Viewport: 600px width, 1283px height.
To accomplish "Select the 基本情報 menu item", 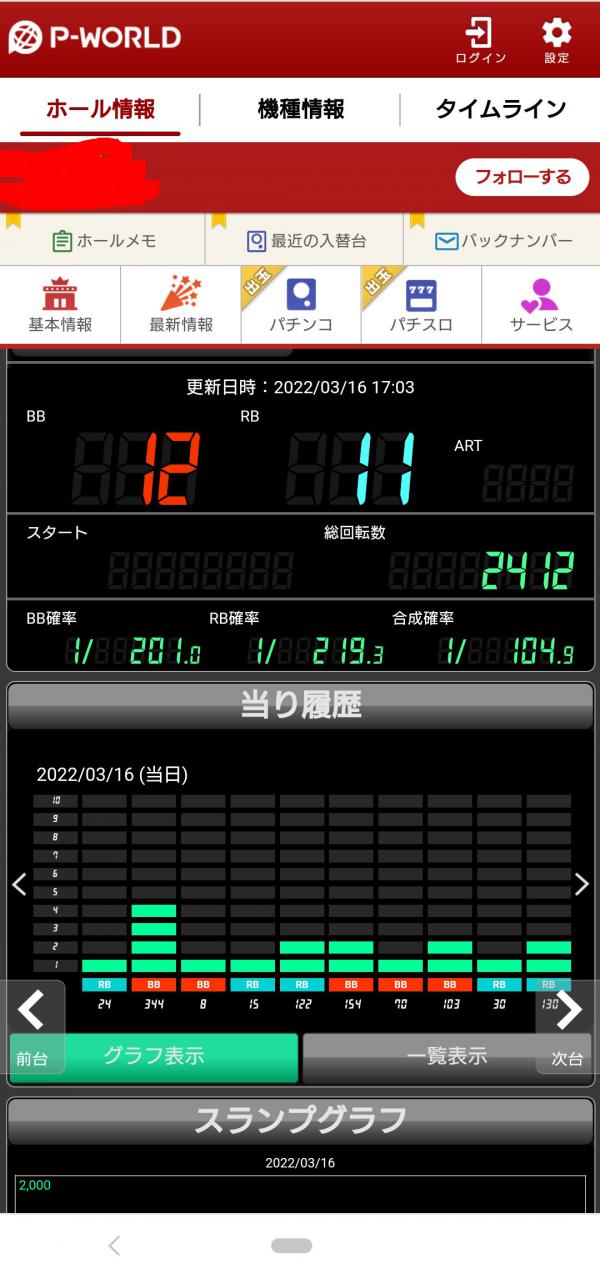I will [60, 304].
